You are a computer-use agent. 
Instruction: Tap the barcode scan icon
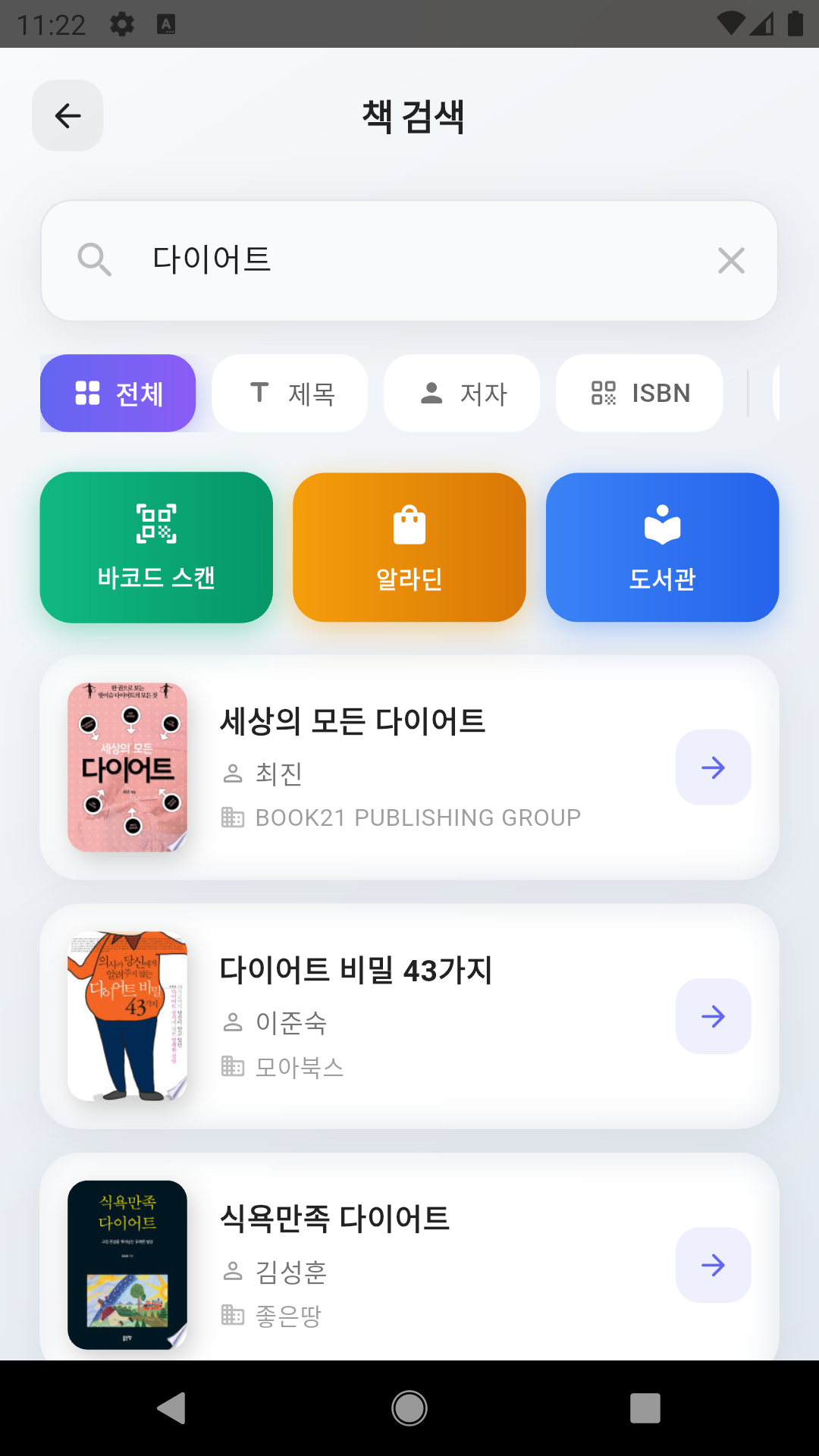click(x=155, y=523)
